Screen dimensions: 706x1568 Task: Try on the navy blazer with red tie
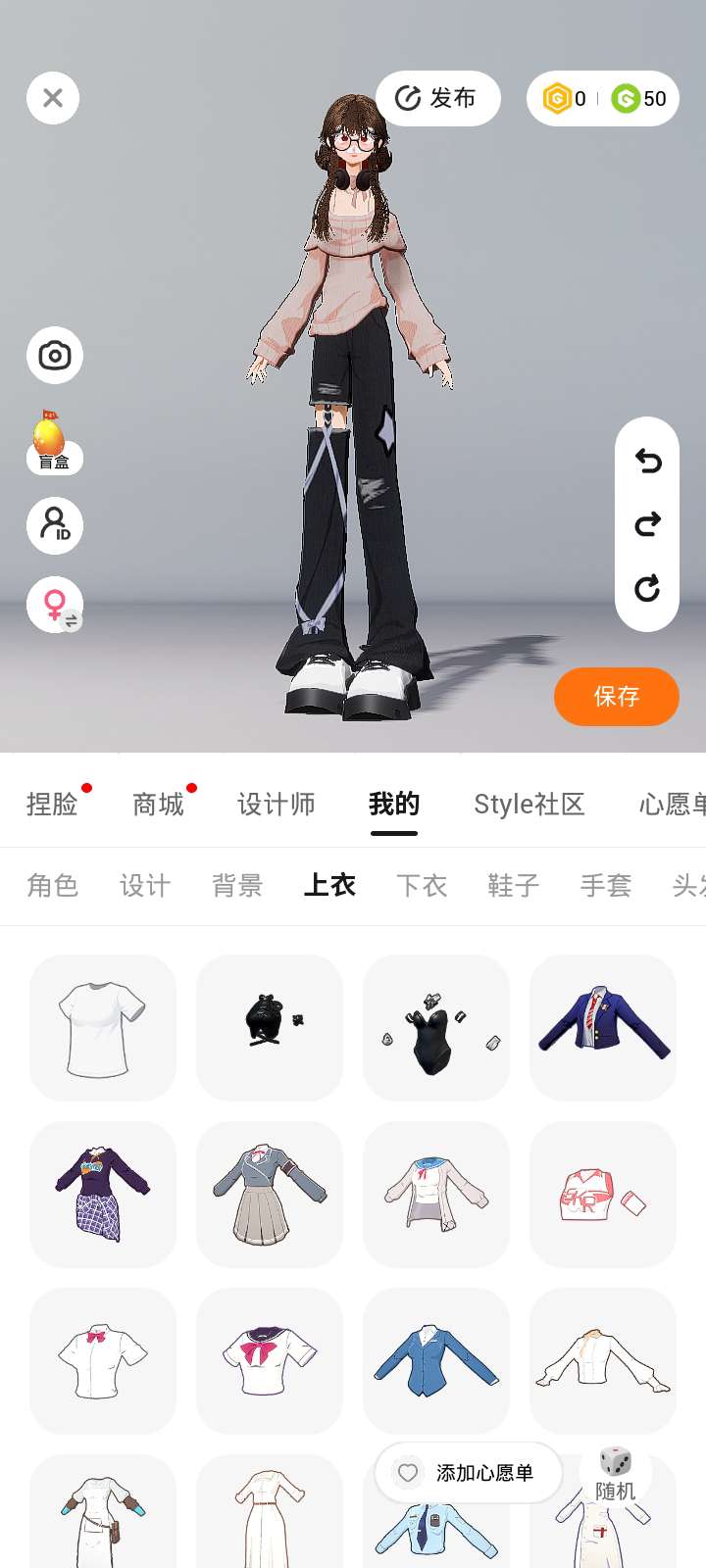click(x=603, y=1028)
